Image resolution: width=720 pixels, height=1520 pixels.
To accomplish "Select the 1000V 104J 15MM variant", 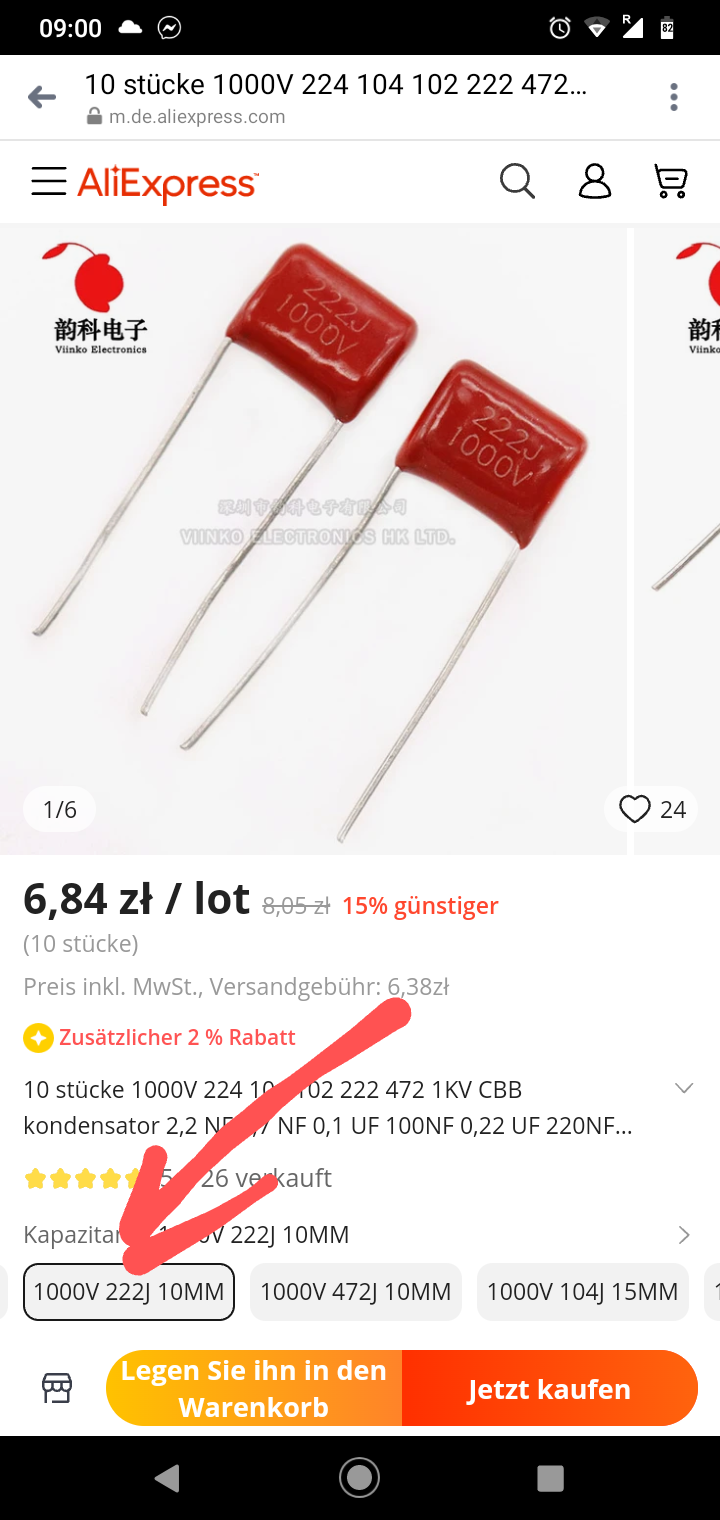I will (583, 1291).
